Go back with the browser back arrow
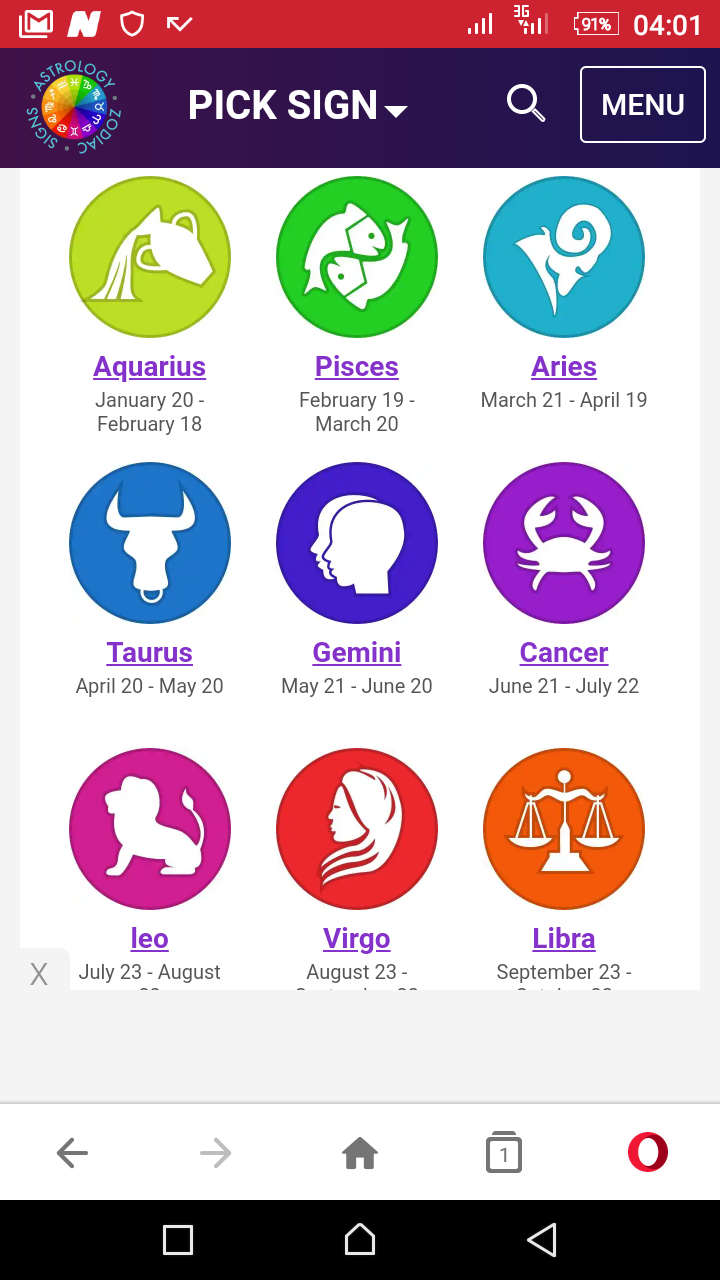The width and height of the screenshot is (720, 1280). point(72,1153)
